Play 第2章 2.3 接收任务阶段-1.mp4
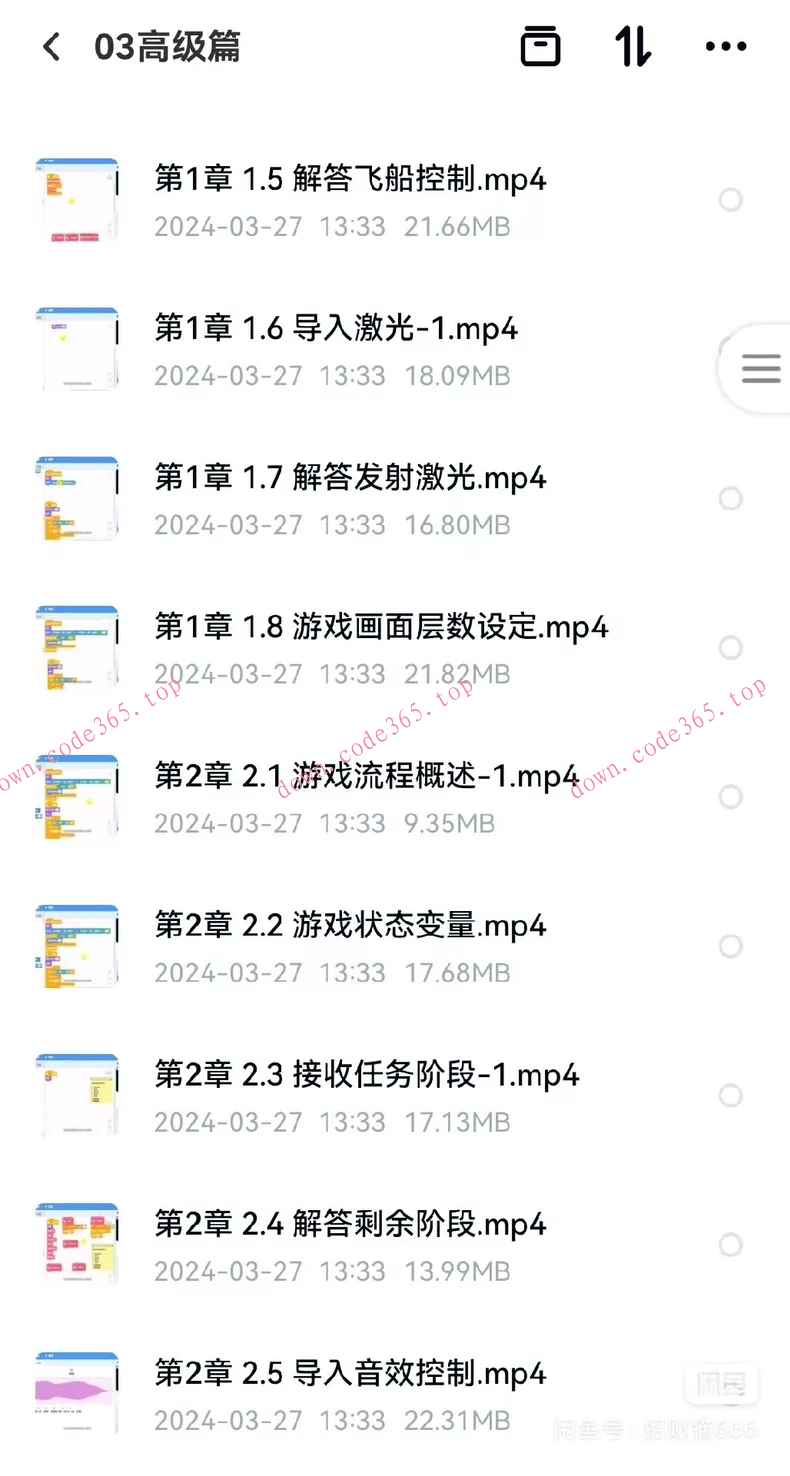This screenshot has width=790, height=1476. click(367, 1075)
